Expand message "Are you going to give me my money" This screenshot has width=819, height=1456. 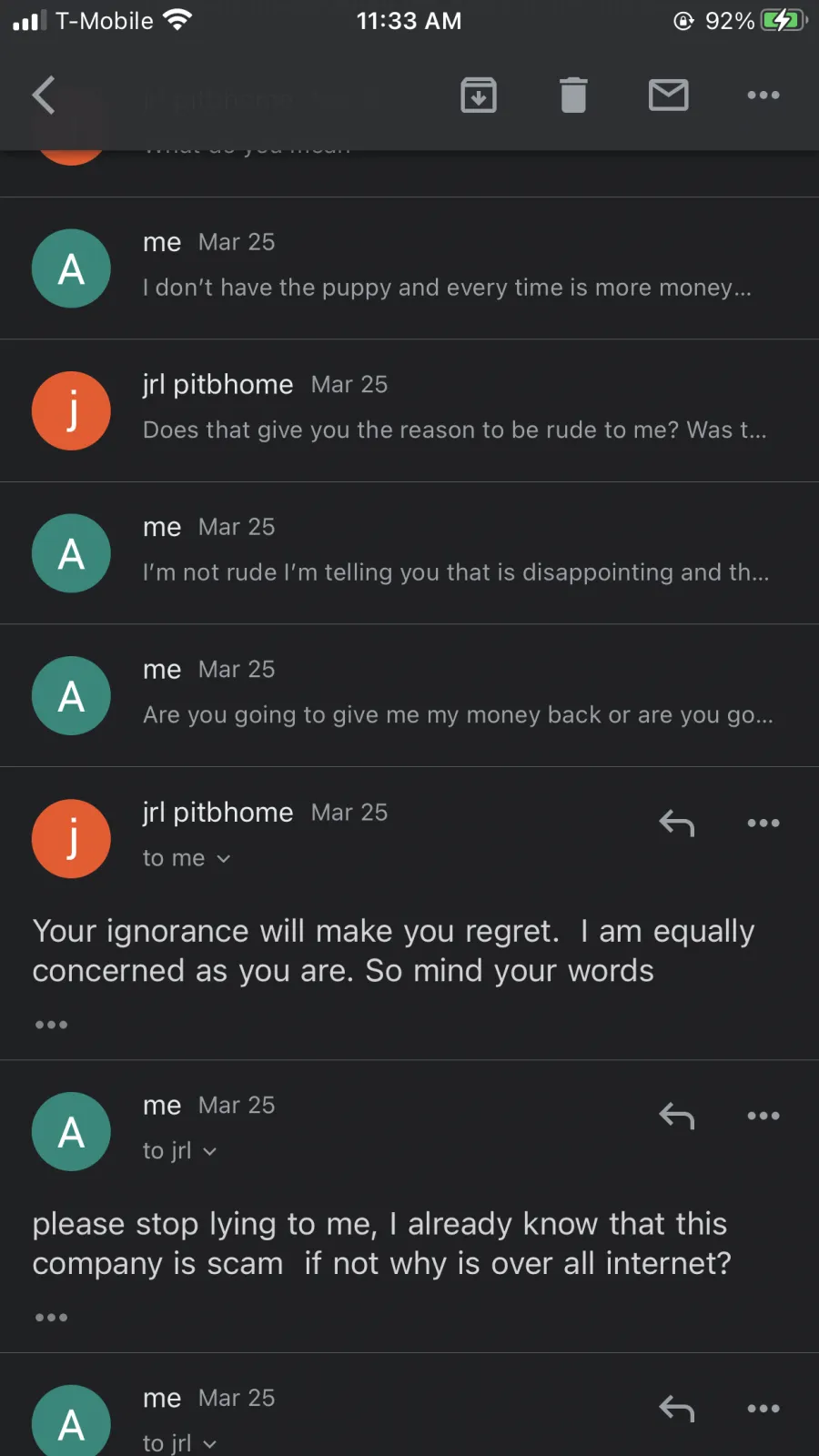point(409,695)
